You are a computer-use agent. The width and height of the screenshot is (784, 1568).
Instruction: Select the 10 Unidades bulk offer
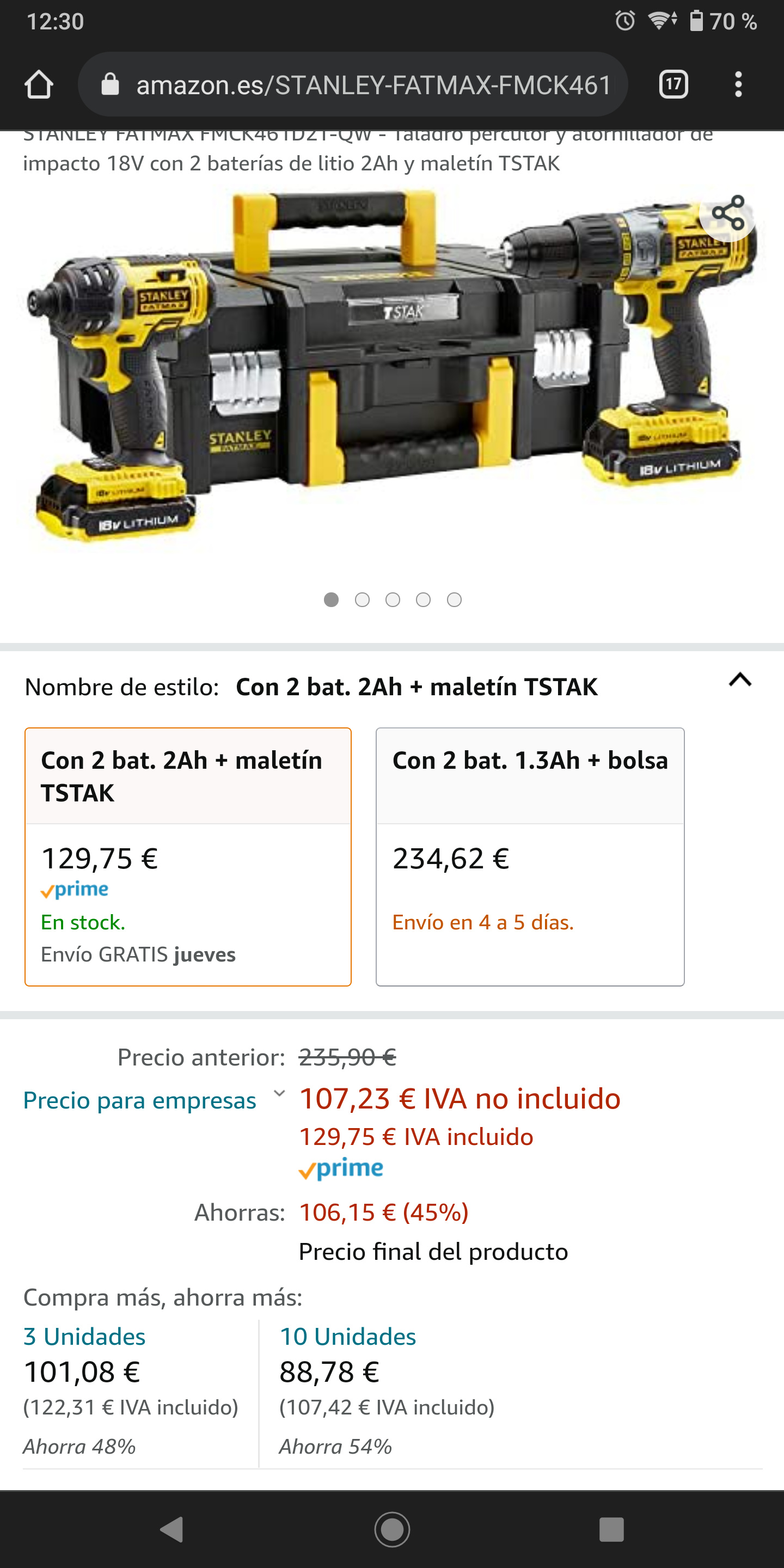[x=347, y=1337]
